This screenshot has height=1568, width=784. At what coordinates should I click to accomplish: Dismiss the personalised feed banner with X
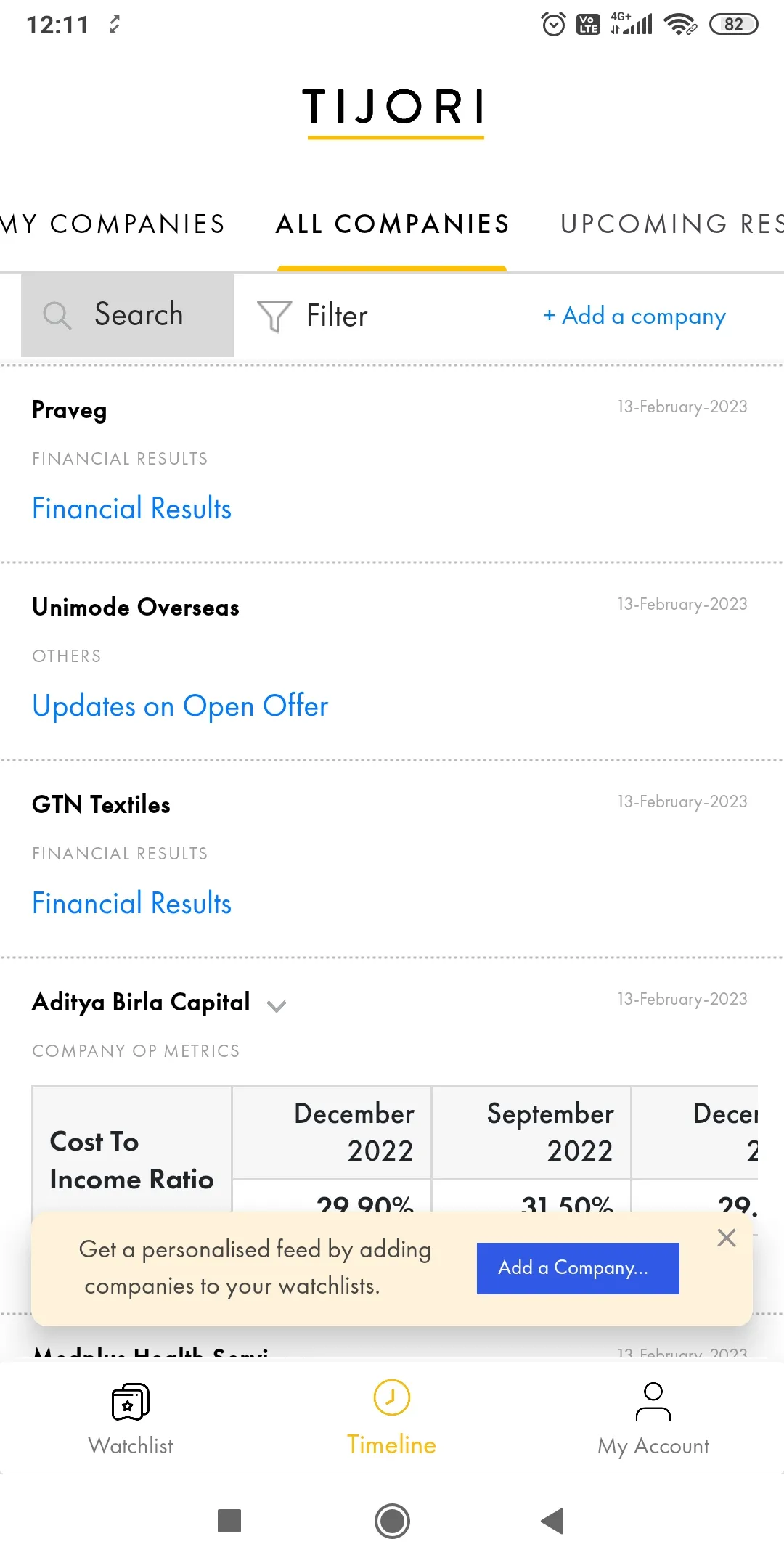(x=726, y=1238)
